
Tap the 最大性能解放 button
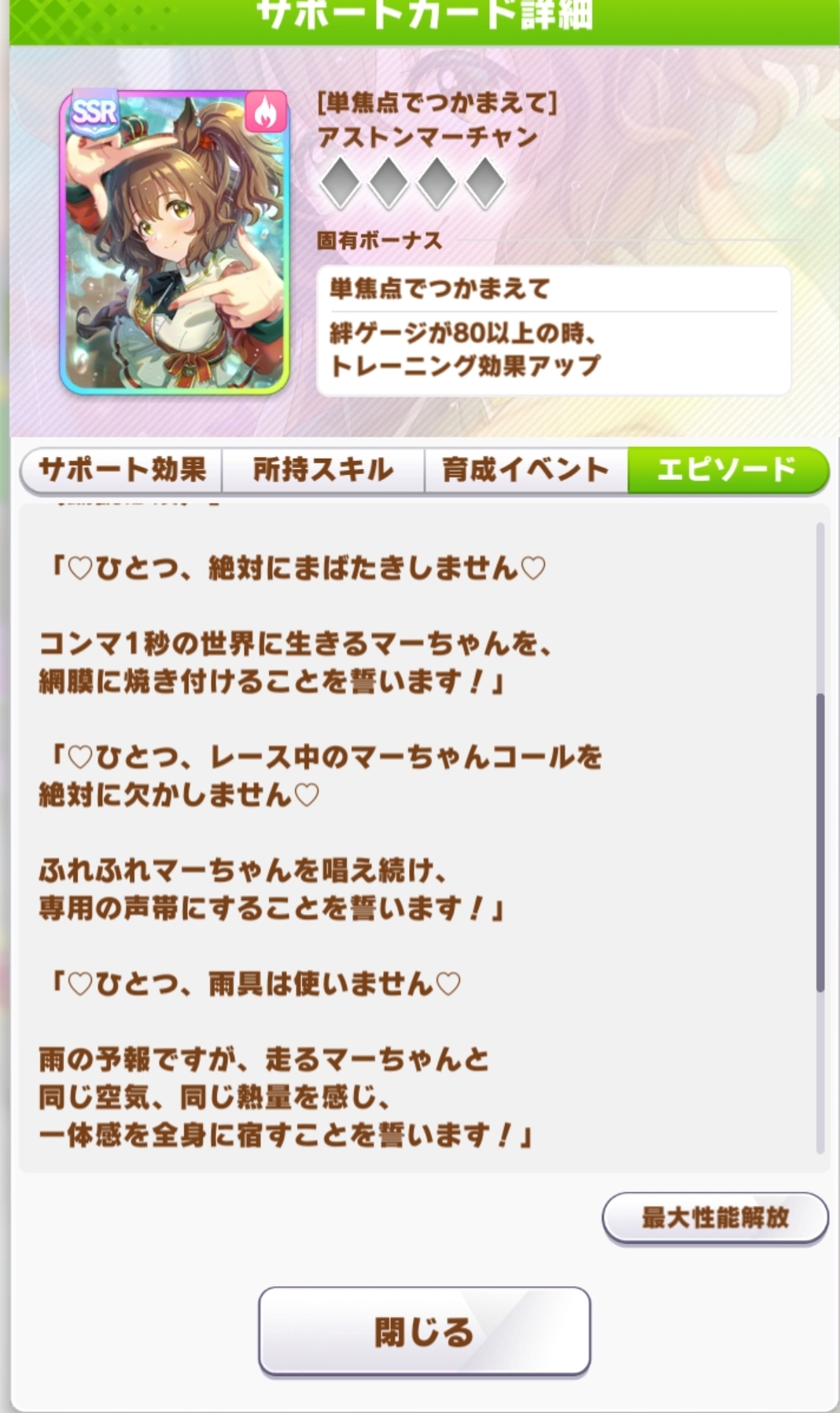[x=715, y=1218]
